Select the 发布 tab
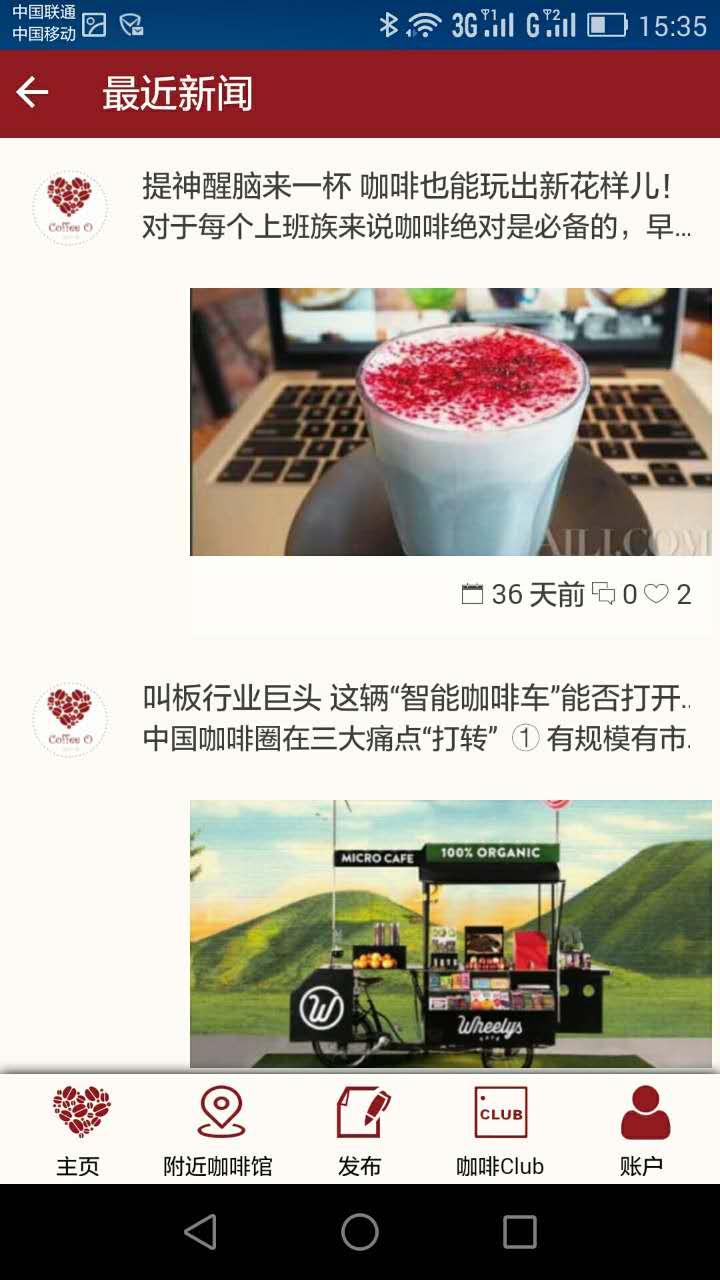This screenshot has width=720, height=1280. (360, 1132)
